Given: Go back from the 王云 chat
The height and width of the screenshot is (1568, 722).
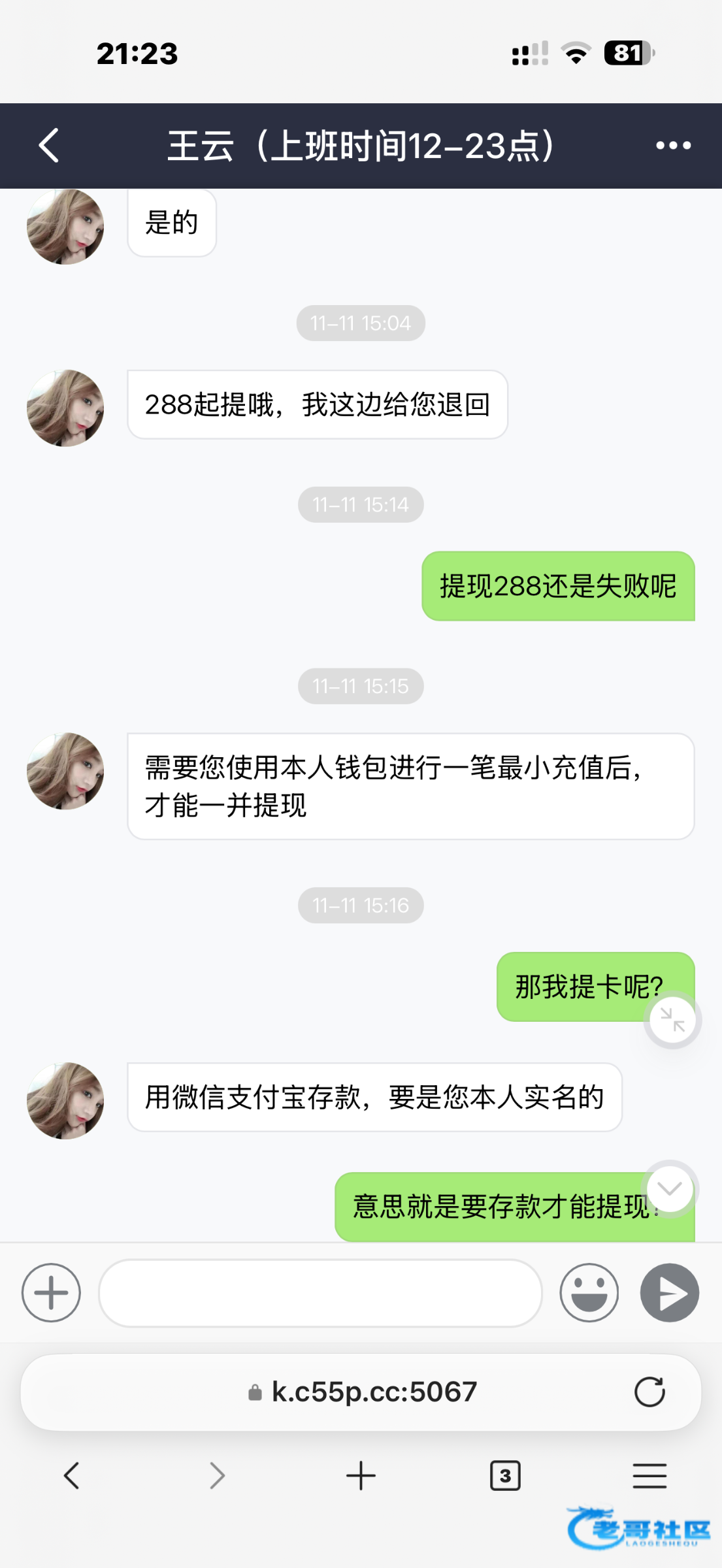Looking at the screenshot, I should pos(49,145).
